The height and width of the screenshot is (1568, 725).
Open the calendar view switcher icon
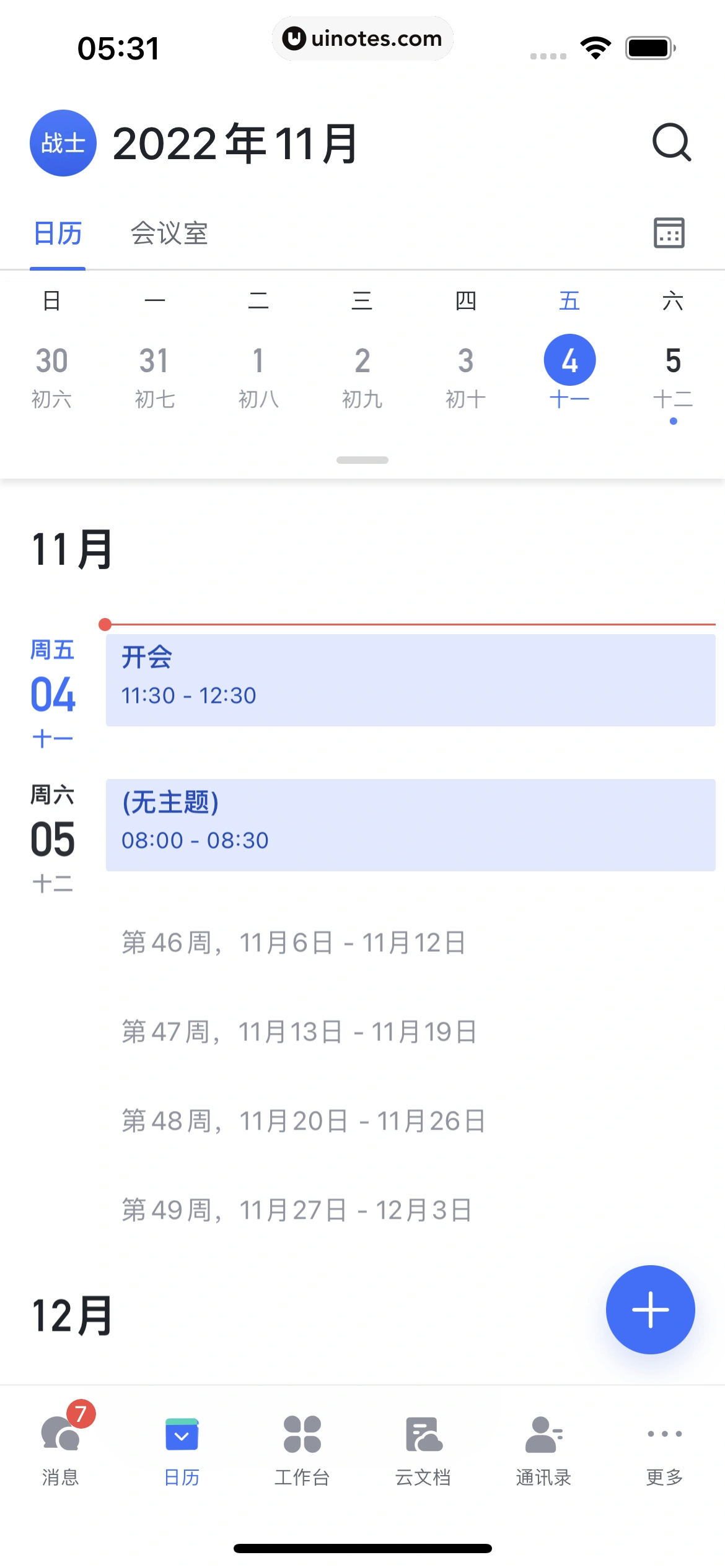point(670,233)
